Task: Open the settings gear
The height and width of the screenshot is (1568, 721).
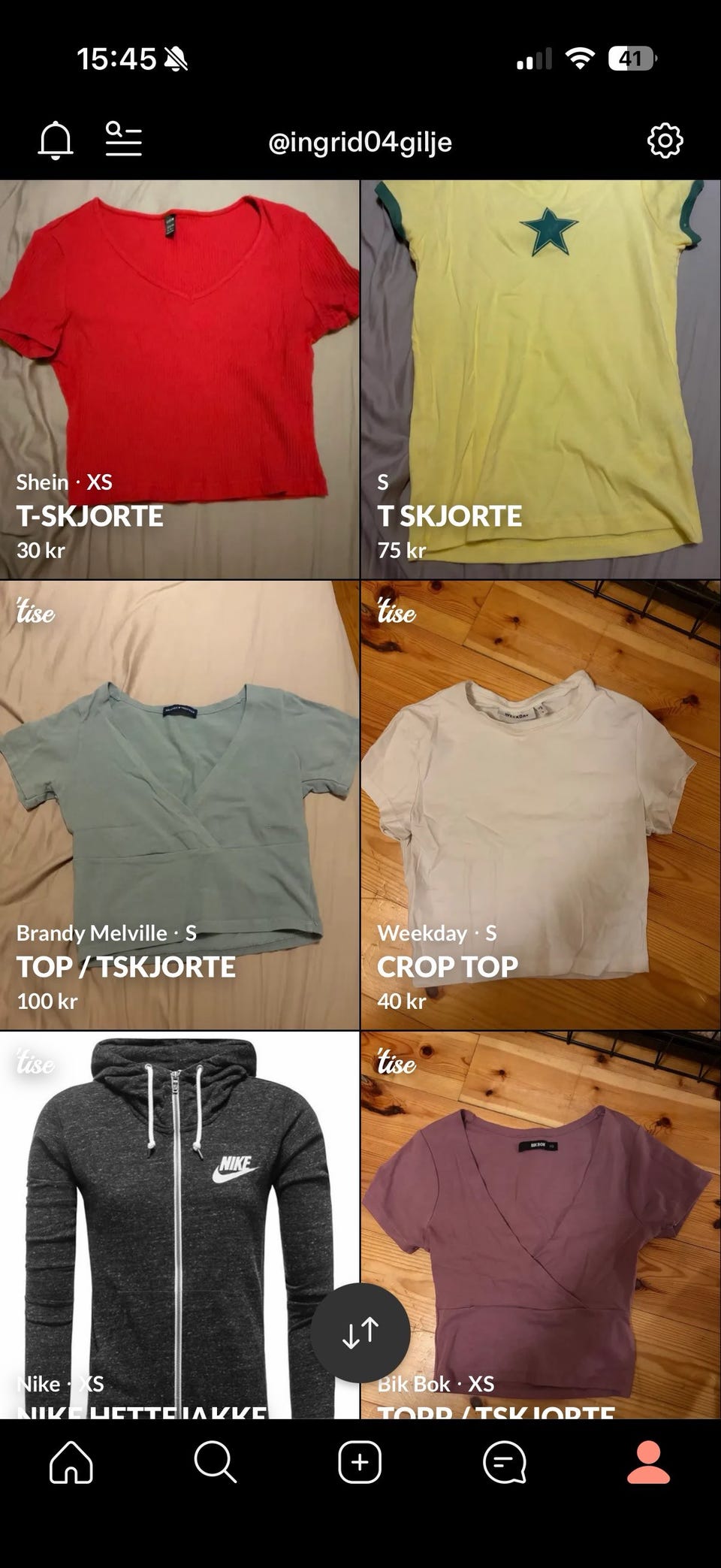Action: [x=667, y=140]
